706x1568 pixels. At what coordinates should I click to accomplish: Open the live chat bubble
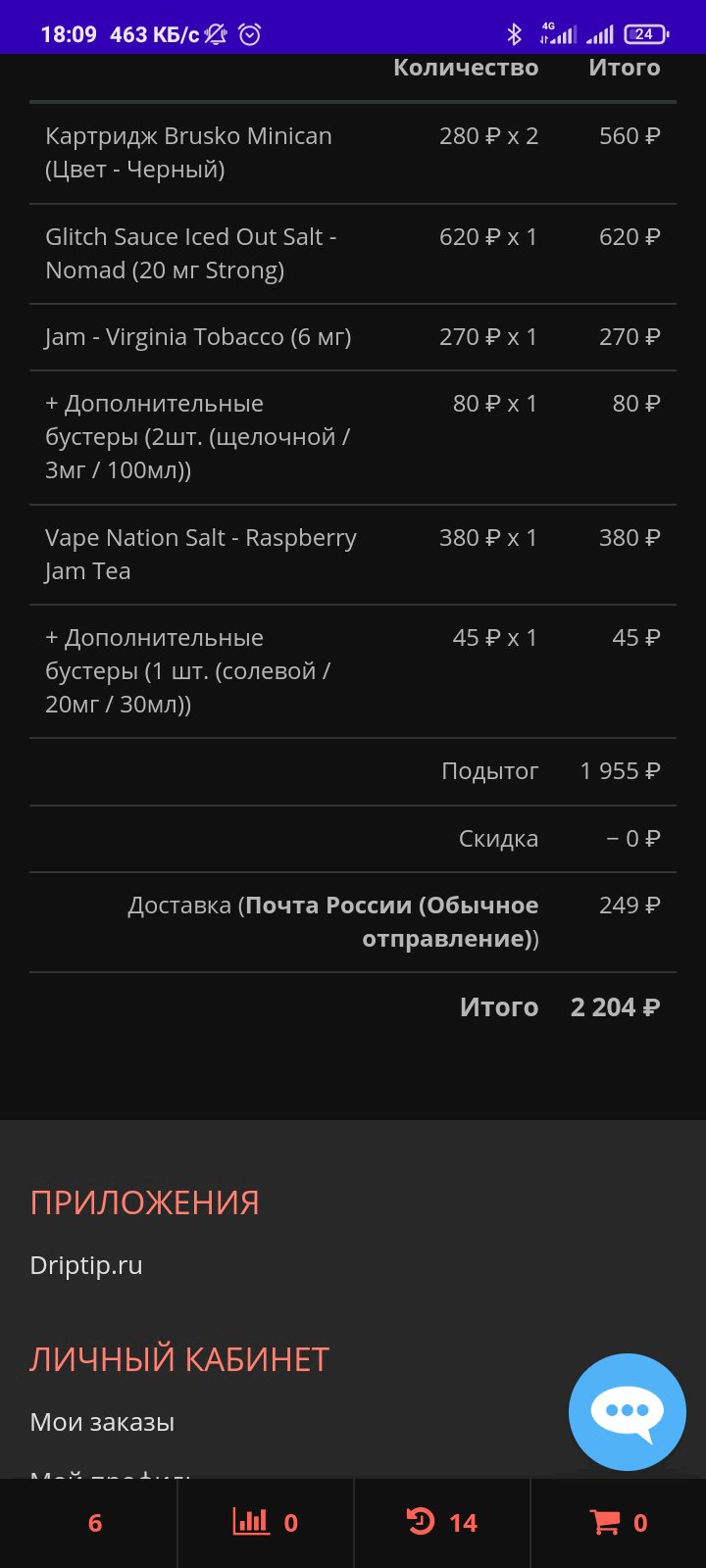627,1411
